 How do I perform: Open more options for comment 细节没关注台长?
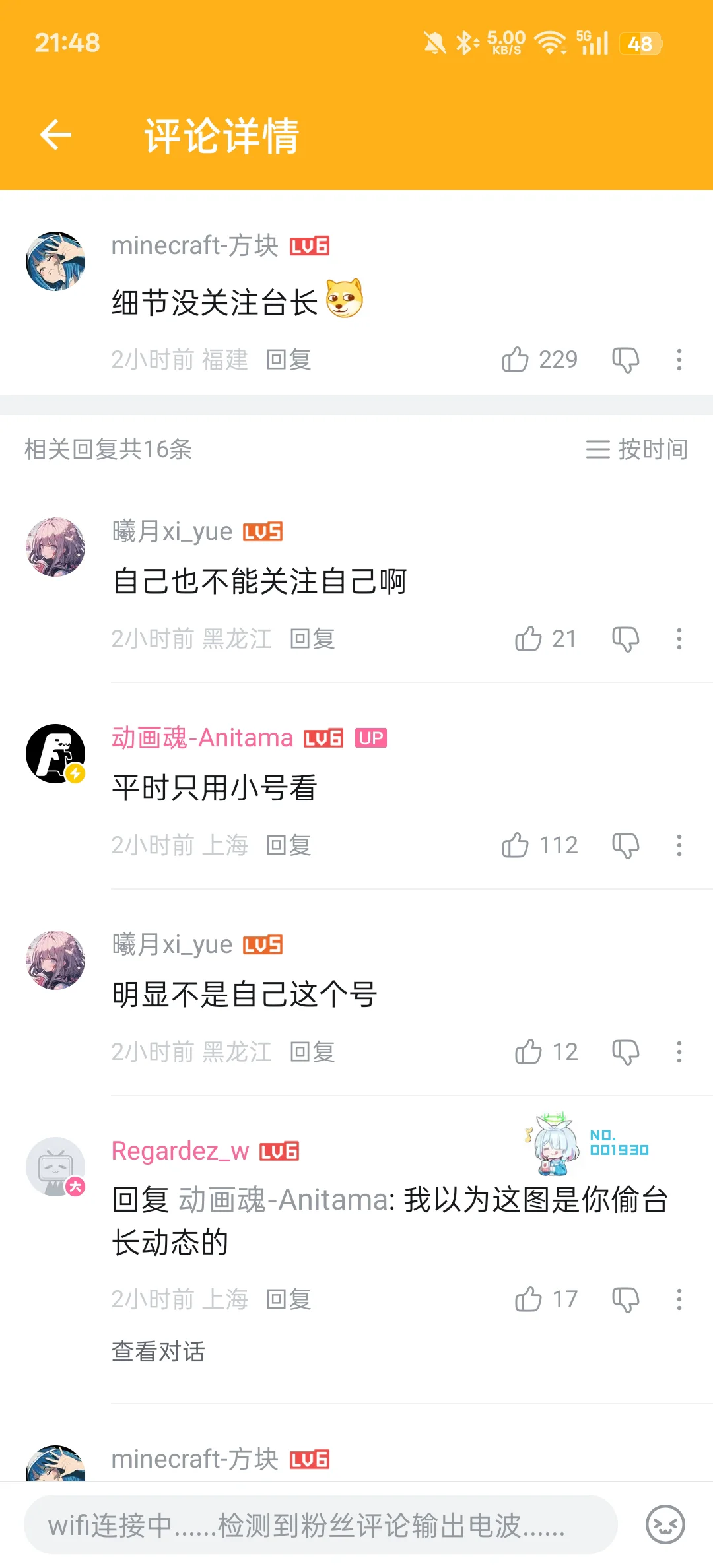pos(679,360)
